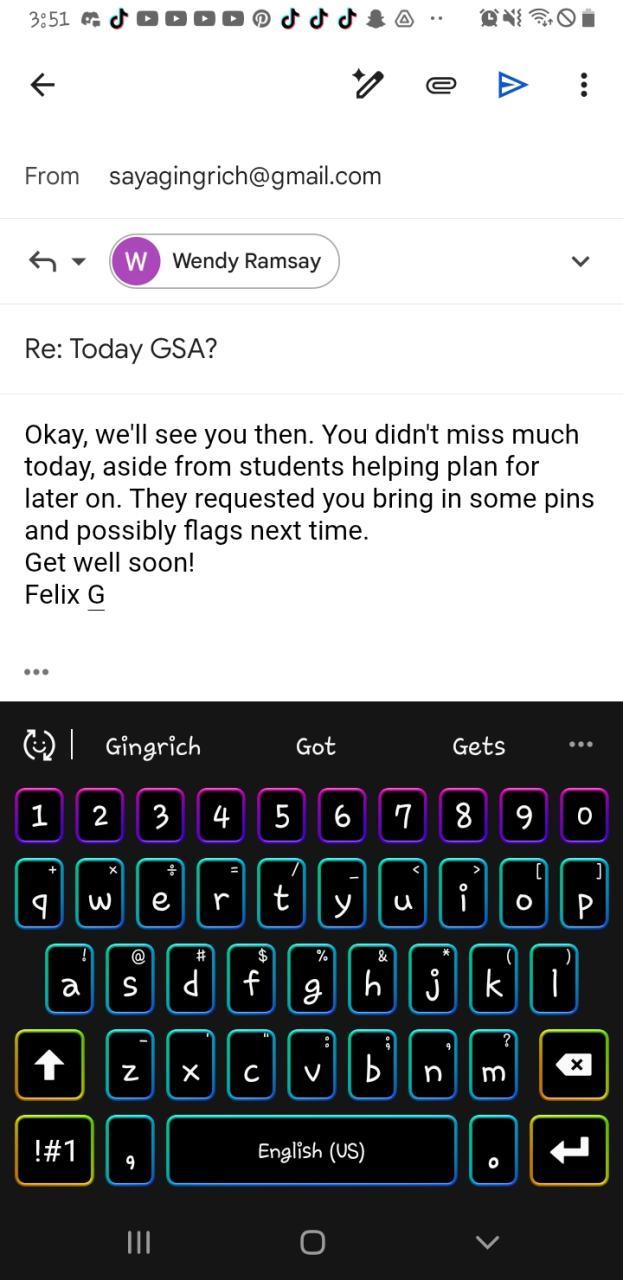Edit the From sender address field

pyautogui.click(x=245, y=177)
